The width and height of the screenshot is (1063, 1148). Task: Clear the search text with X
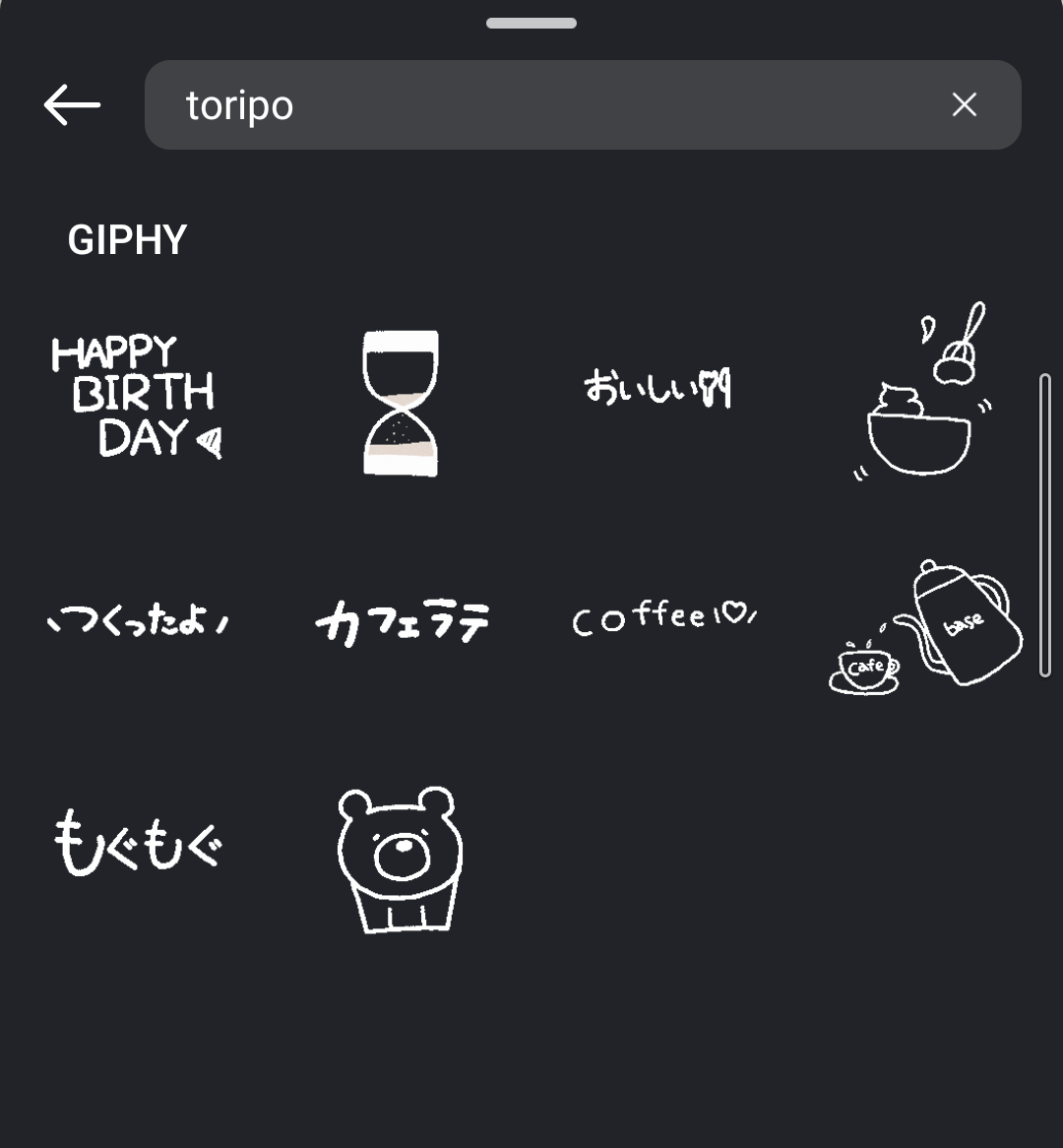(964, 105)
